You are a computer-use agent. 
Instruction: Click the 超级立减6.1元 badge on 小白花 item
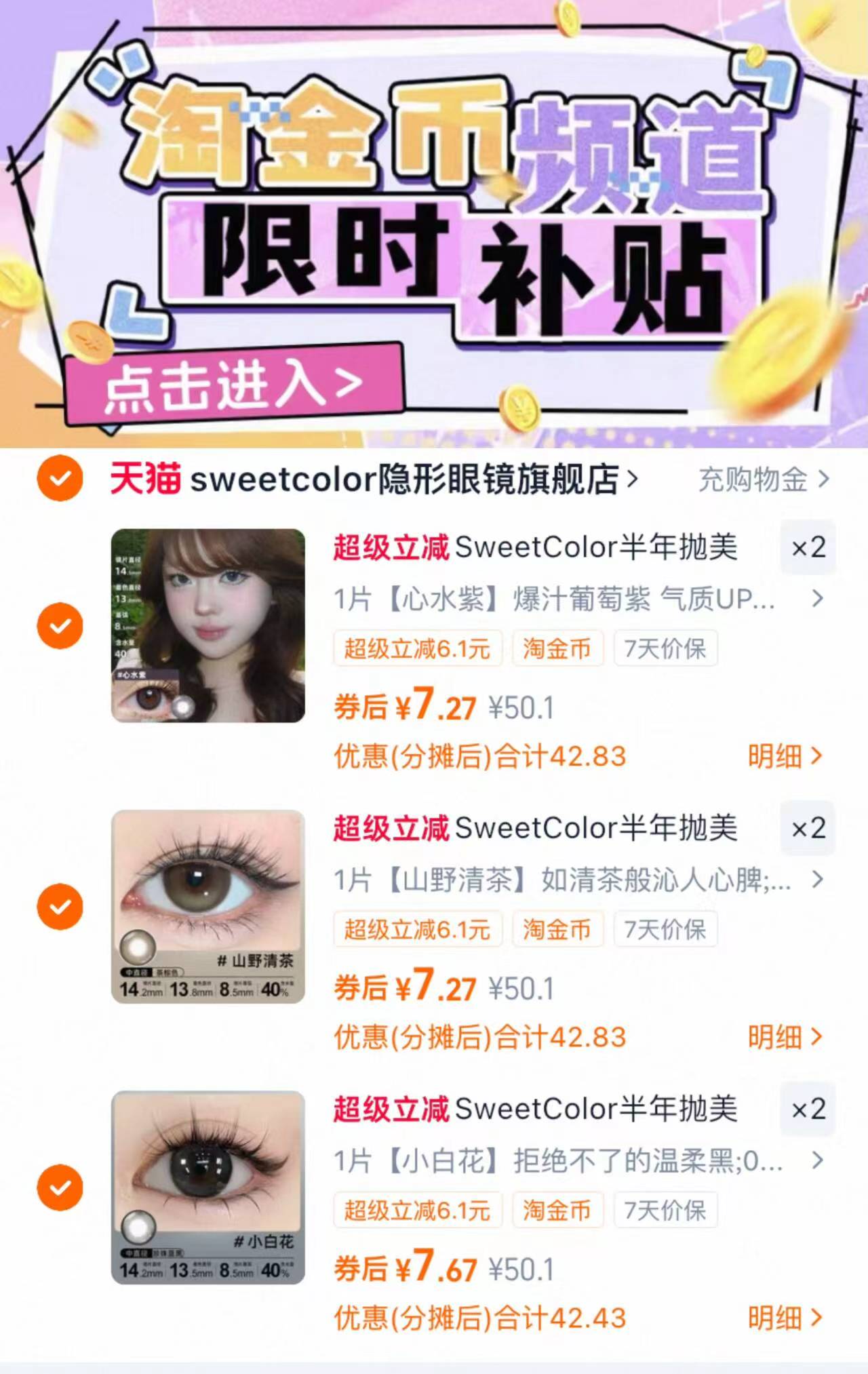pyautogui.click(x=416, y=1211)
